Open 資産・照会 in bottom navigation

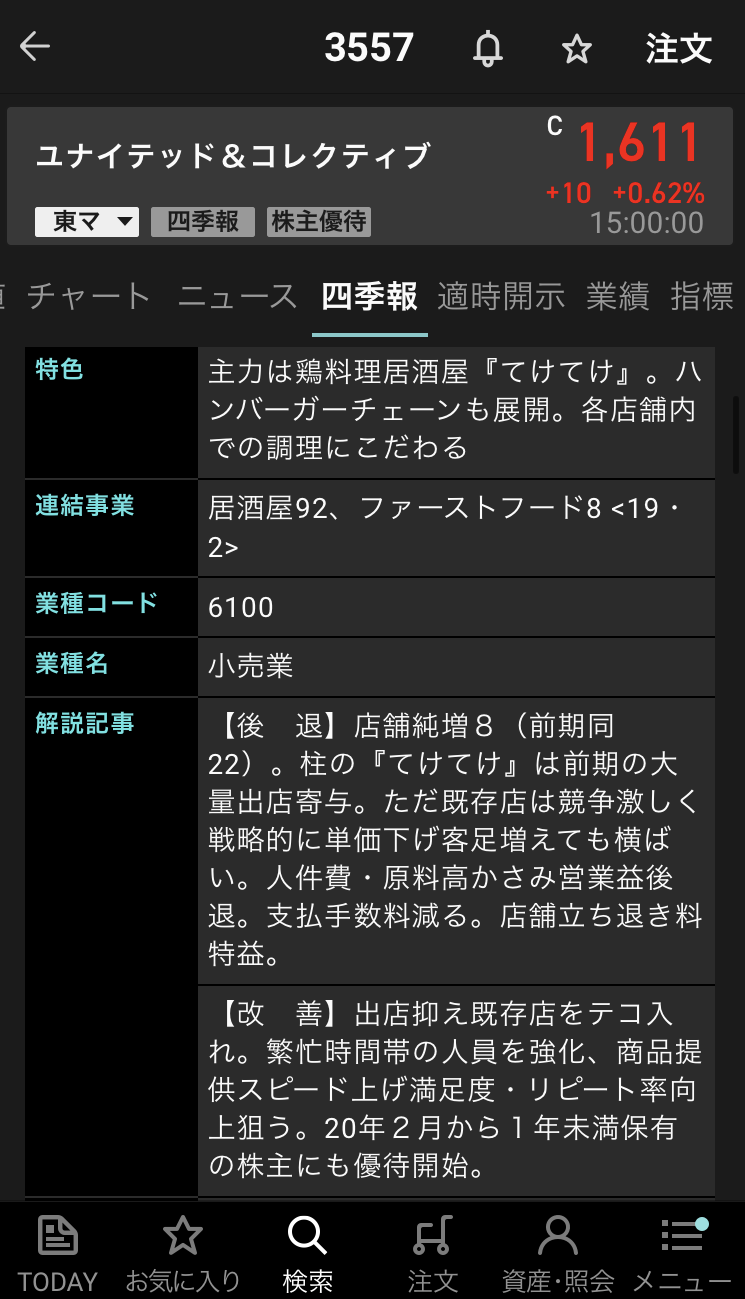tap(557, 1252)
